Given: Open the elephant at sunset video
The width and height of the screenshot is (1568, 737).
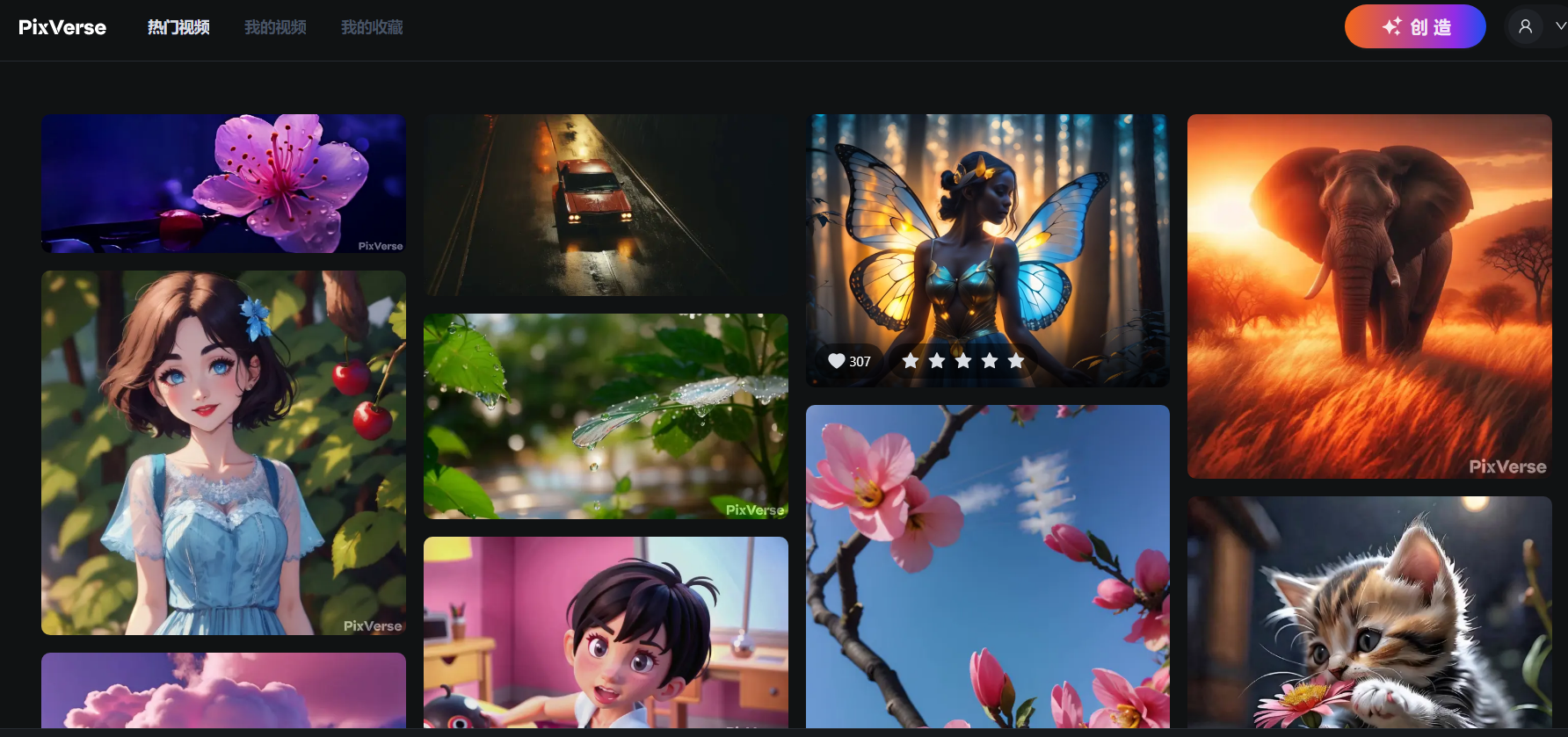Looking at the screenshot, I should tap(1368, 296).
